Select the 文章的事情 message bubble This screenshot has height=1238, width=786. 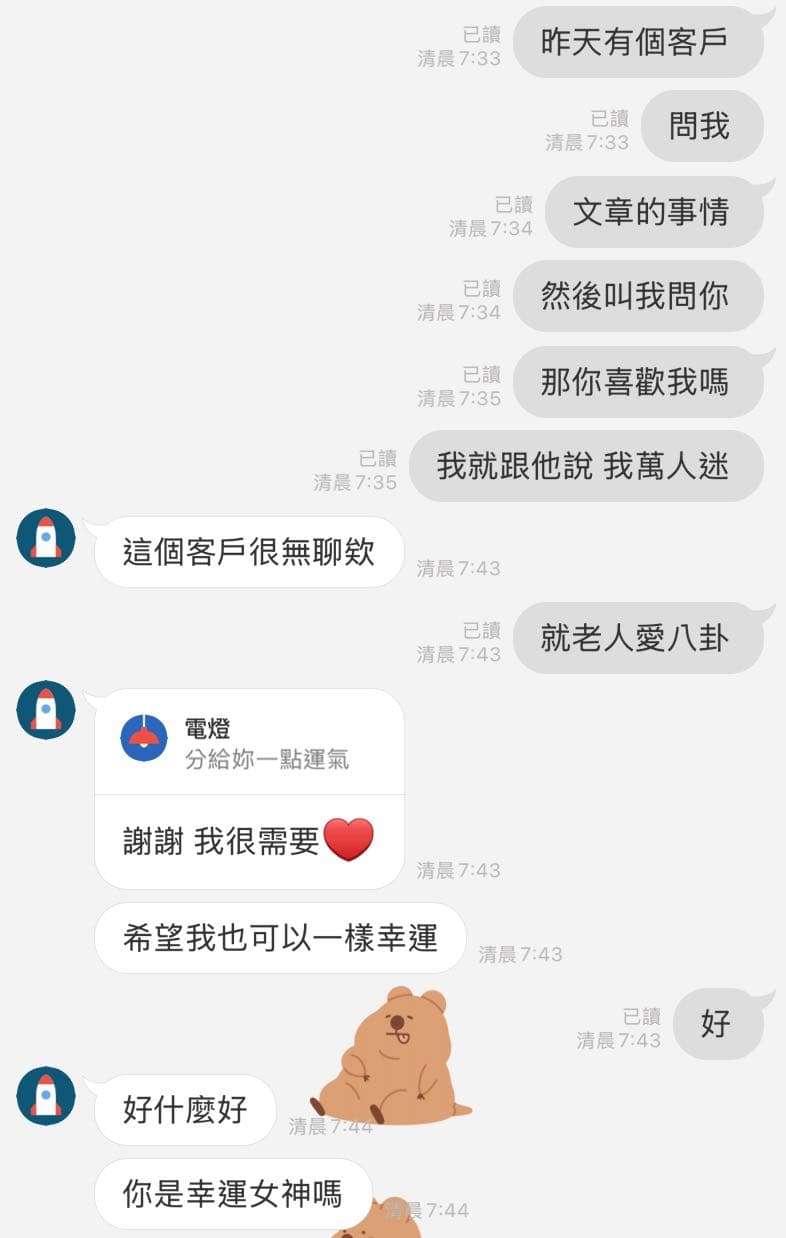(655, 211)
